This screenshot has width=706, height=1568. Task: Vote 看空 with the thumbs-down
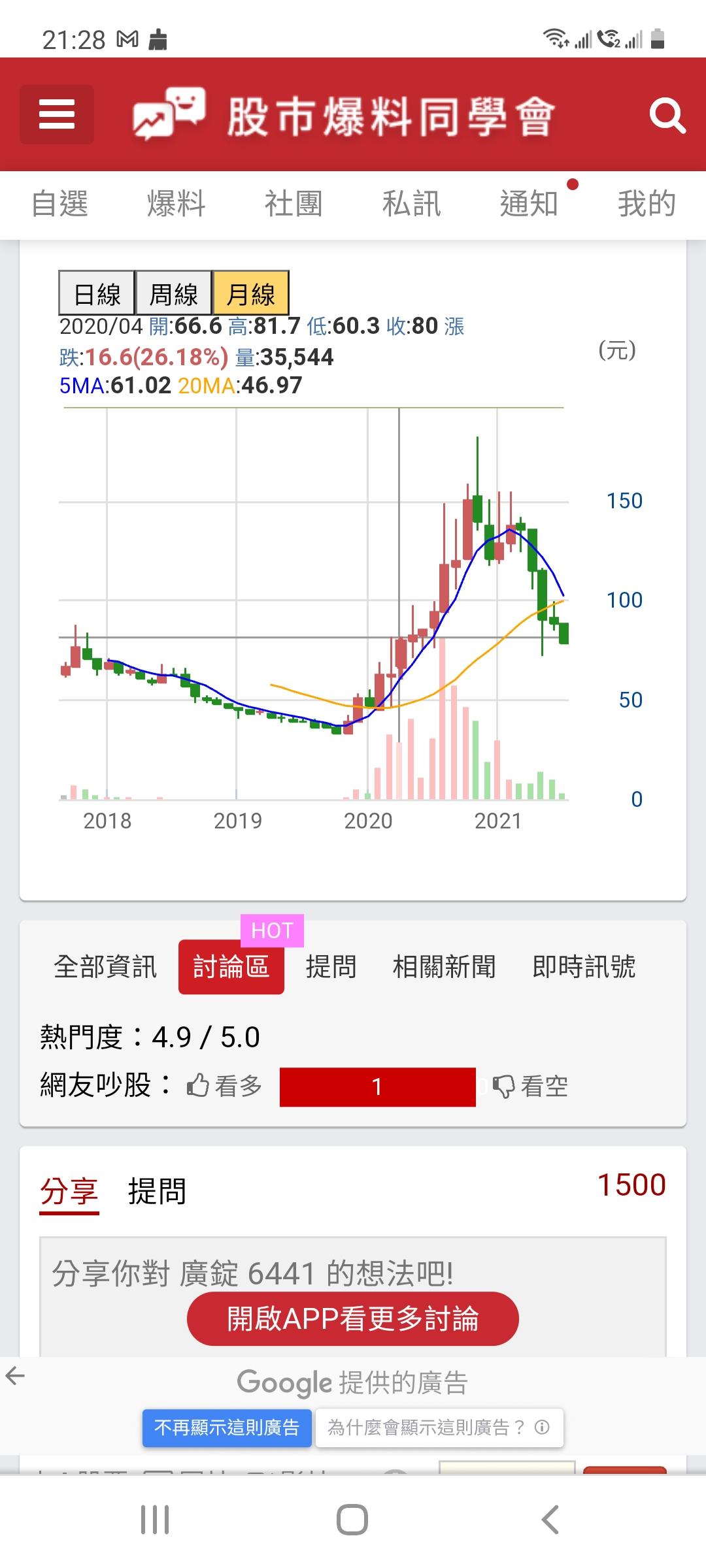(530, 1086)
